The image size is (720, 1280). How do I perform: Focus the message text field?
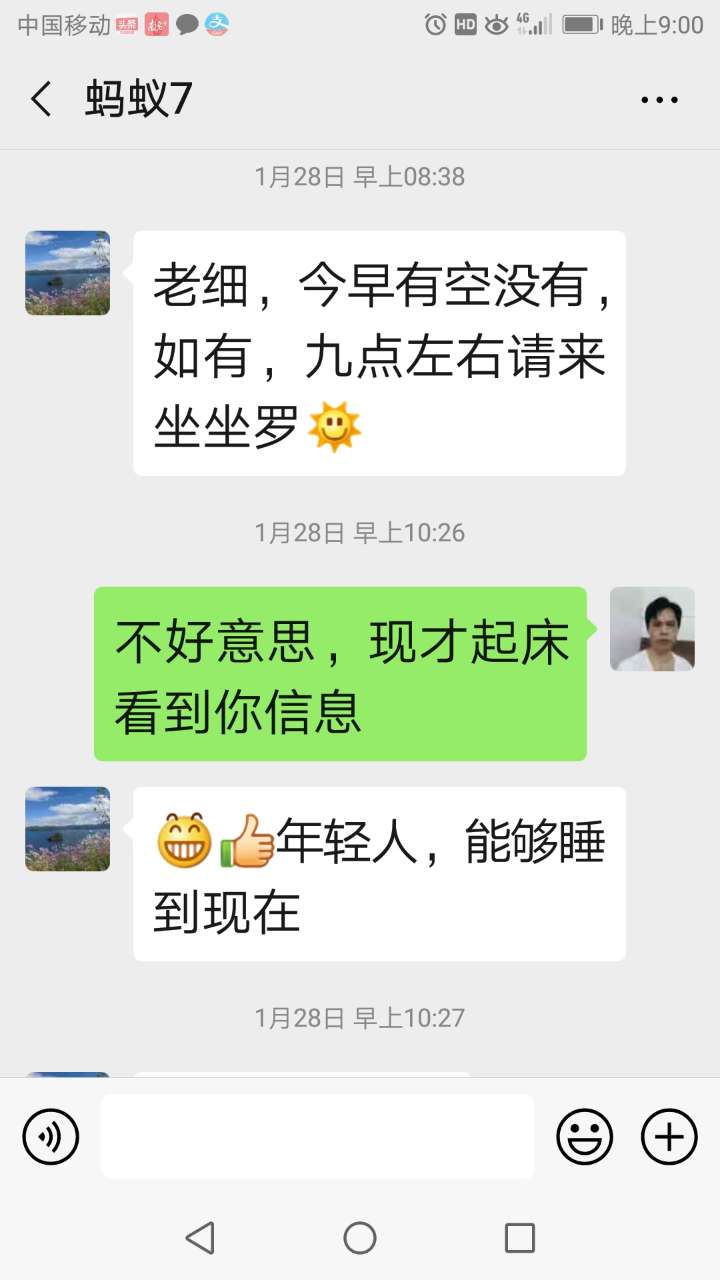pyautogui.click(x=317, y=1136)
